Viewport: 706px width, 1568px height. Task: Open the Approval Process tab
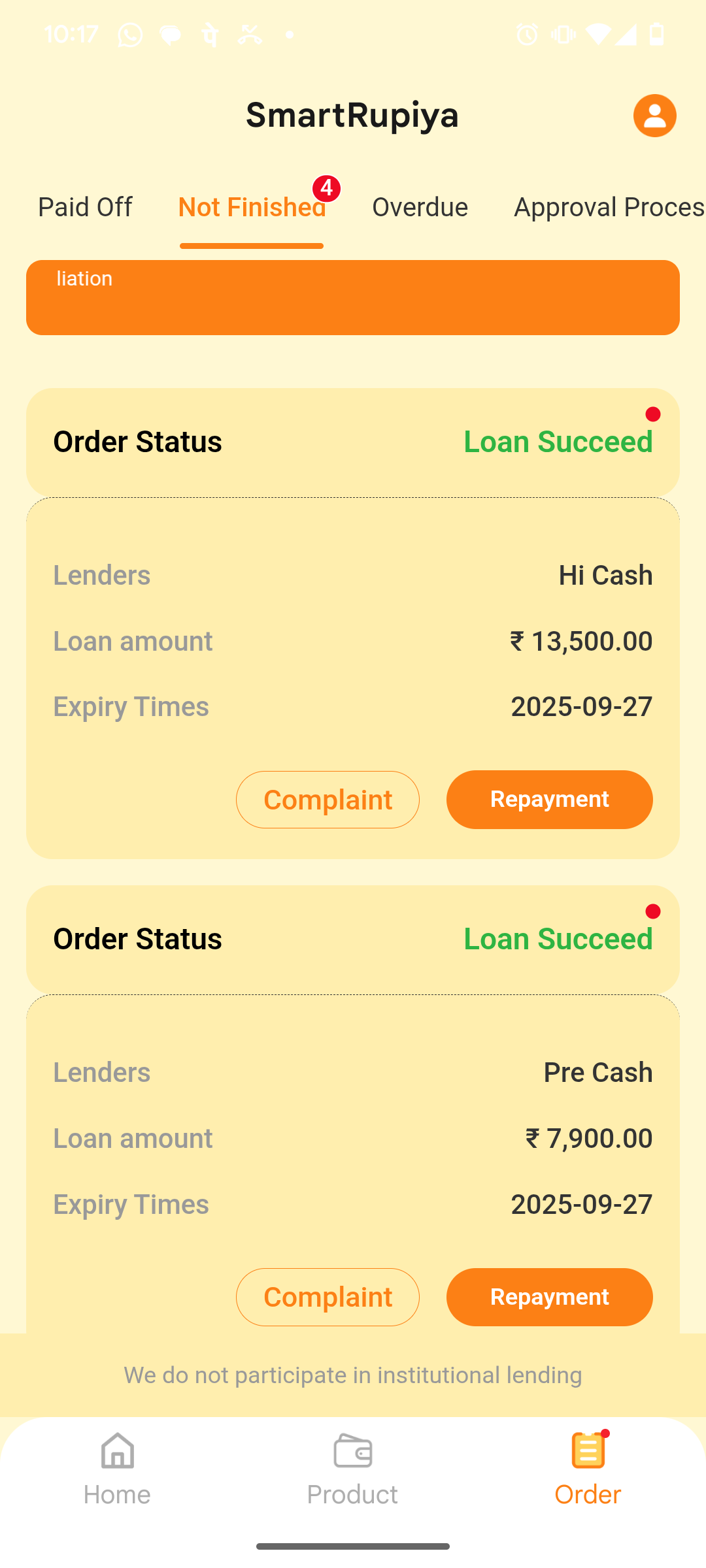[608, 207]
